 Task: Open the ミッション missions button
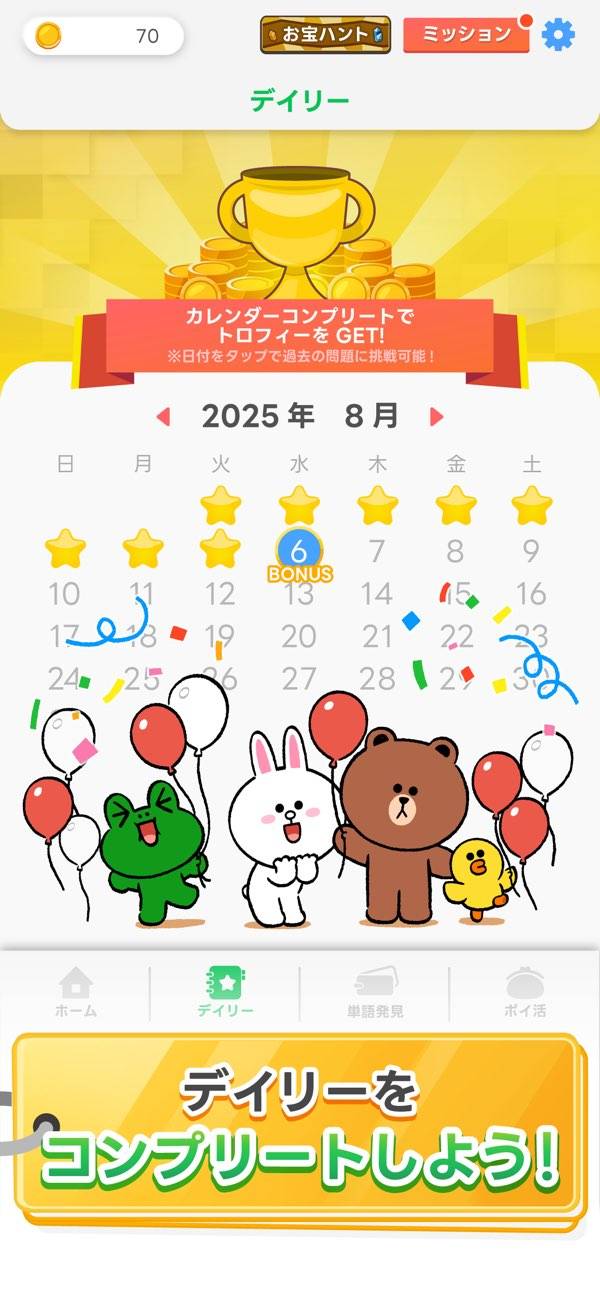pyautogui.click(x=466, y=35)
